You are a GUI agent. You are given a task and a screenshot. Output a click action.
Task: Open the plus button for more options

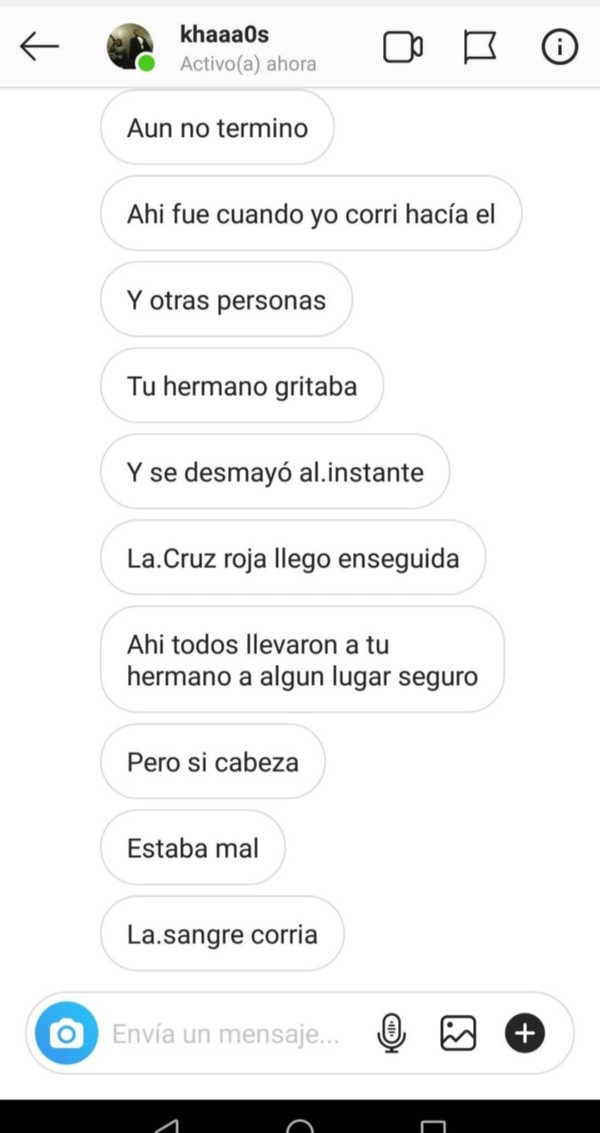pyautogui.click(x=525, y=1033)
